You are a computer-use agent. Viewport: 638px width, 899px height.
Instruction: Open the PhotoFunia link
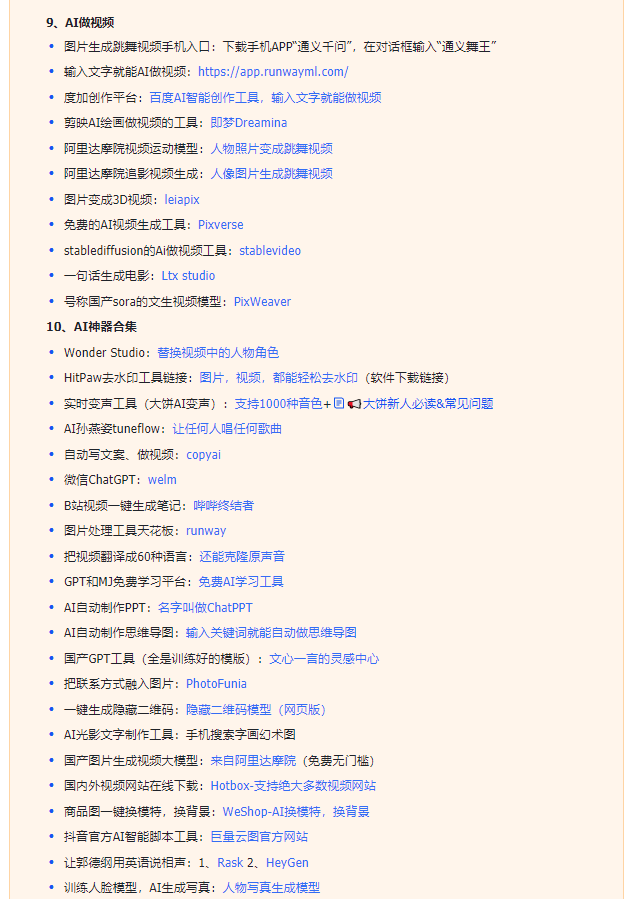click(216, 684)
